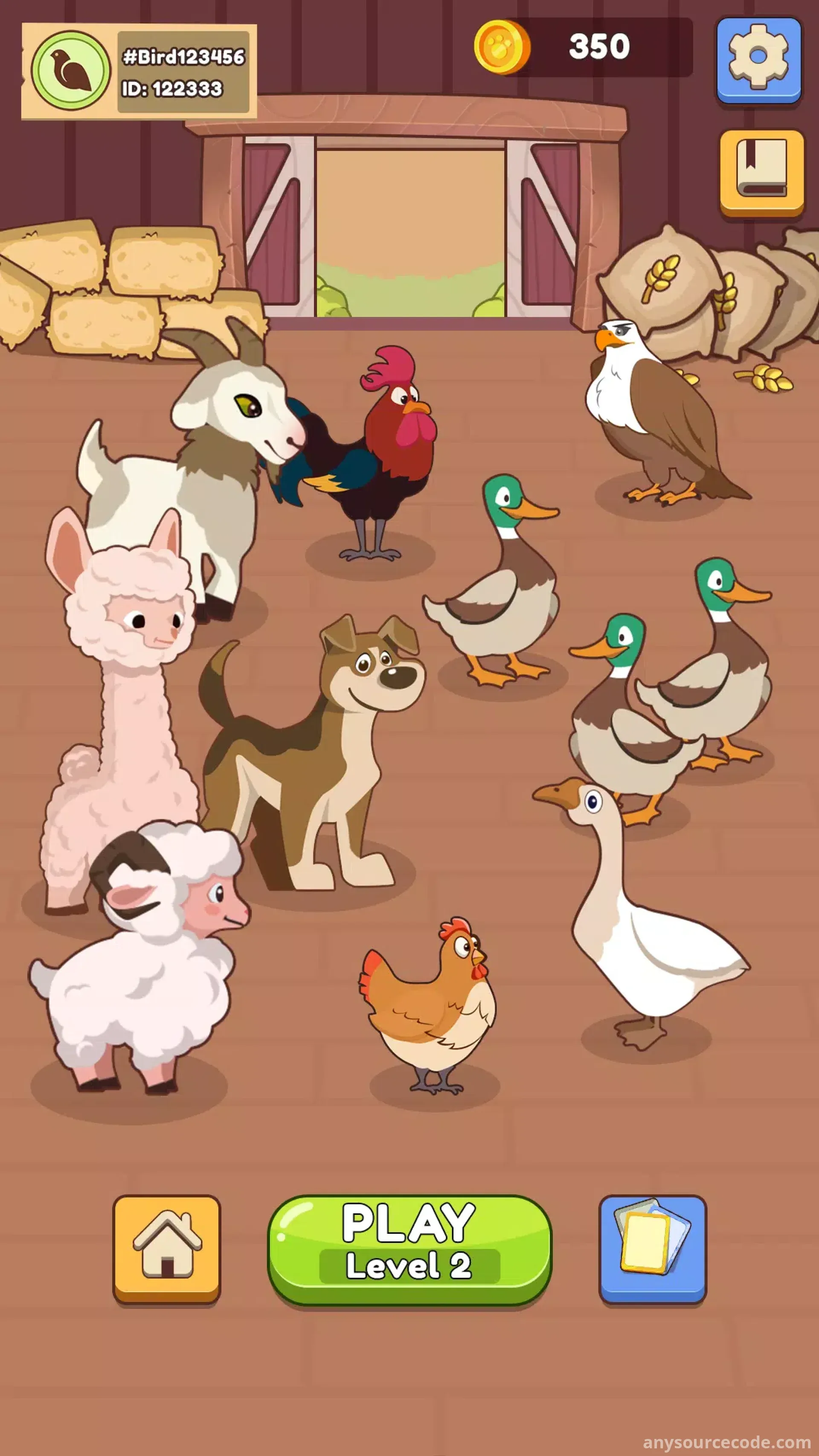This screenshot has width=819, height=1456.
Task: Open the #Bird123456 player profile
Action: [139, 72]
